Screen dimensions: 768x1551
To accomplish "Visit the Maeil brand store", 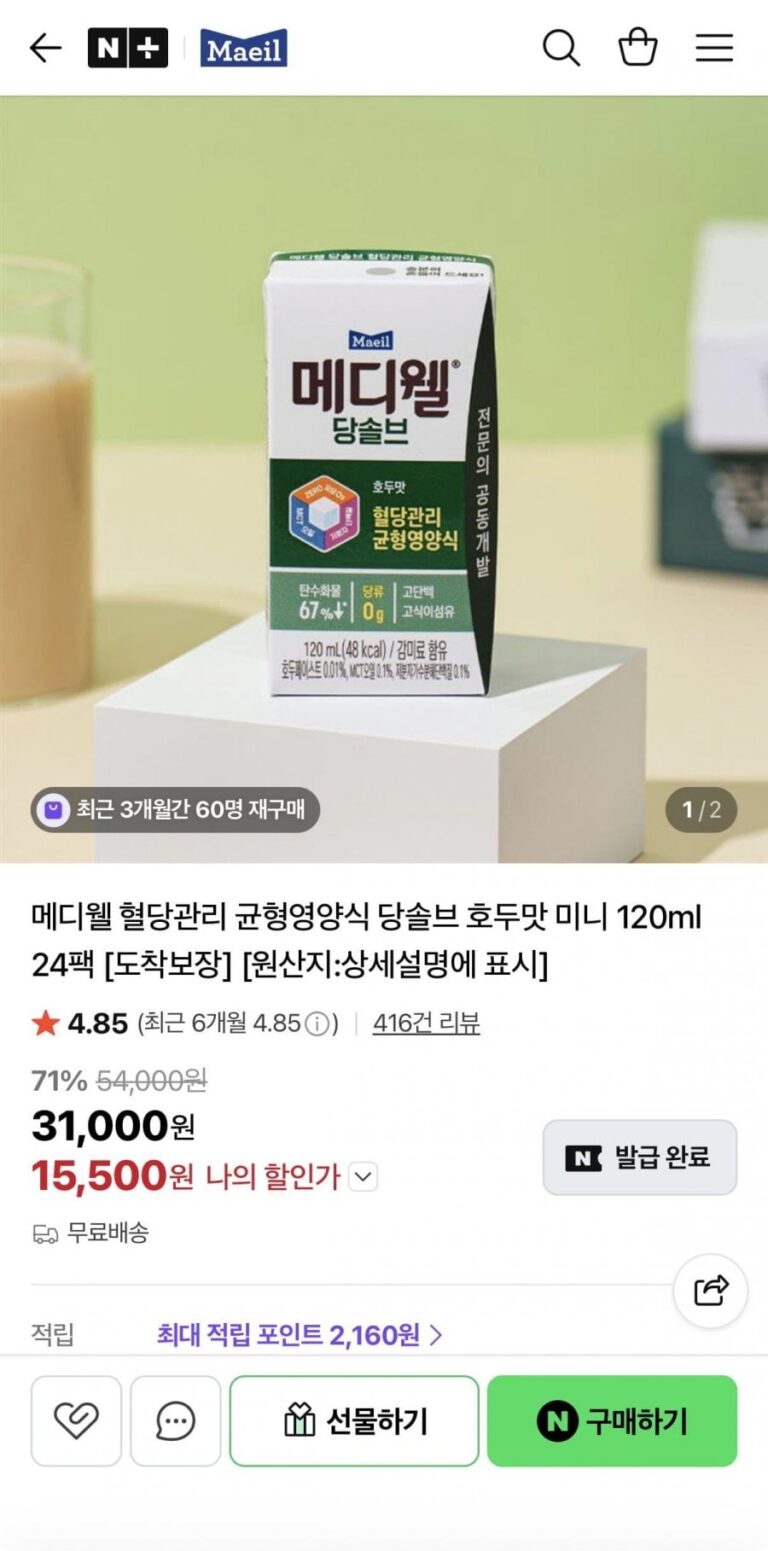I will click(243, 48).
